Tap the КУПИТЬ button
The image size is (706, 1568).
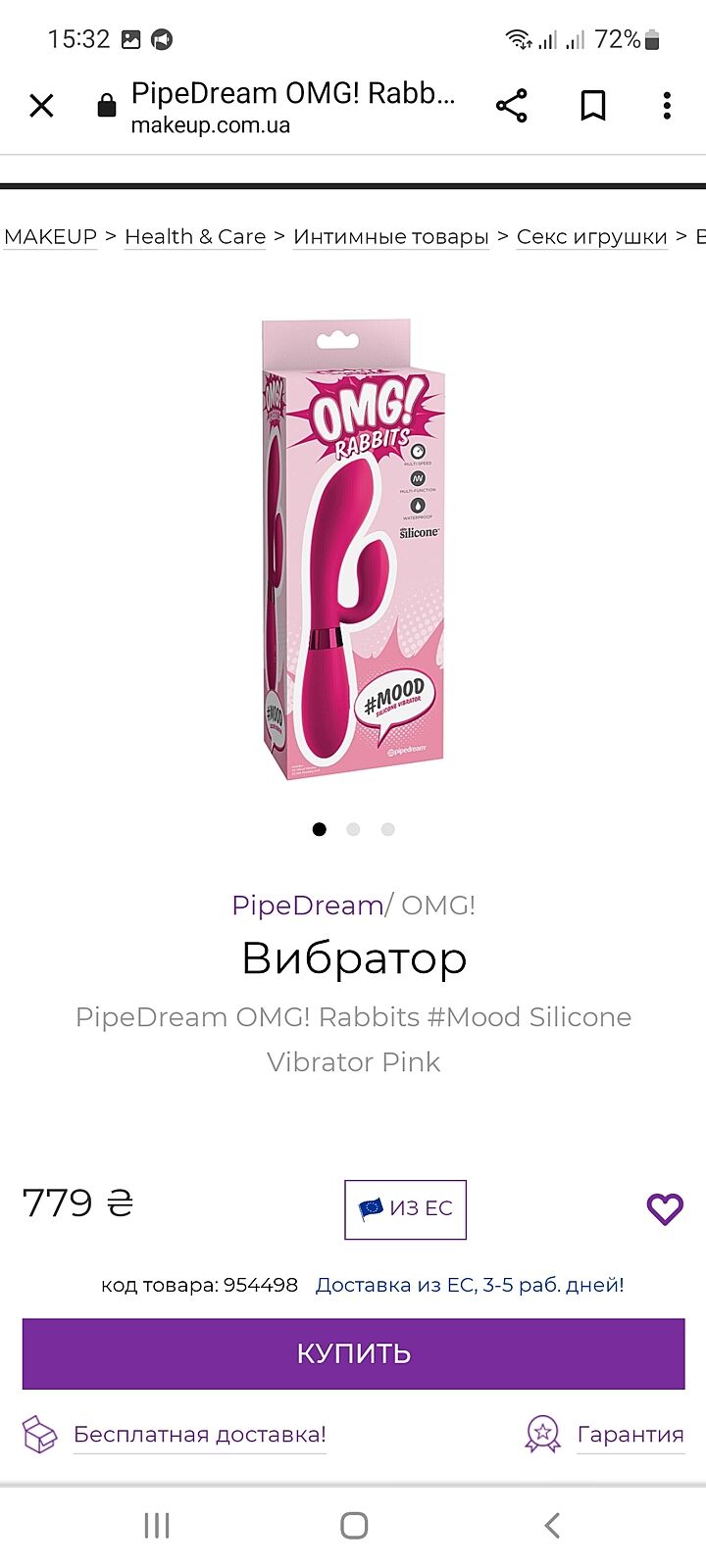tap(353, 1353)
